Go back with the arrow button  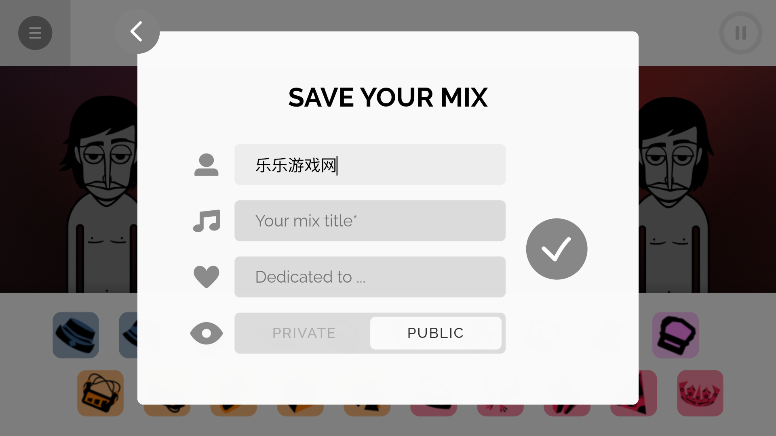pos(137,31)
